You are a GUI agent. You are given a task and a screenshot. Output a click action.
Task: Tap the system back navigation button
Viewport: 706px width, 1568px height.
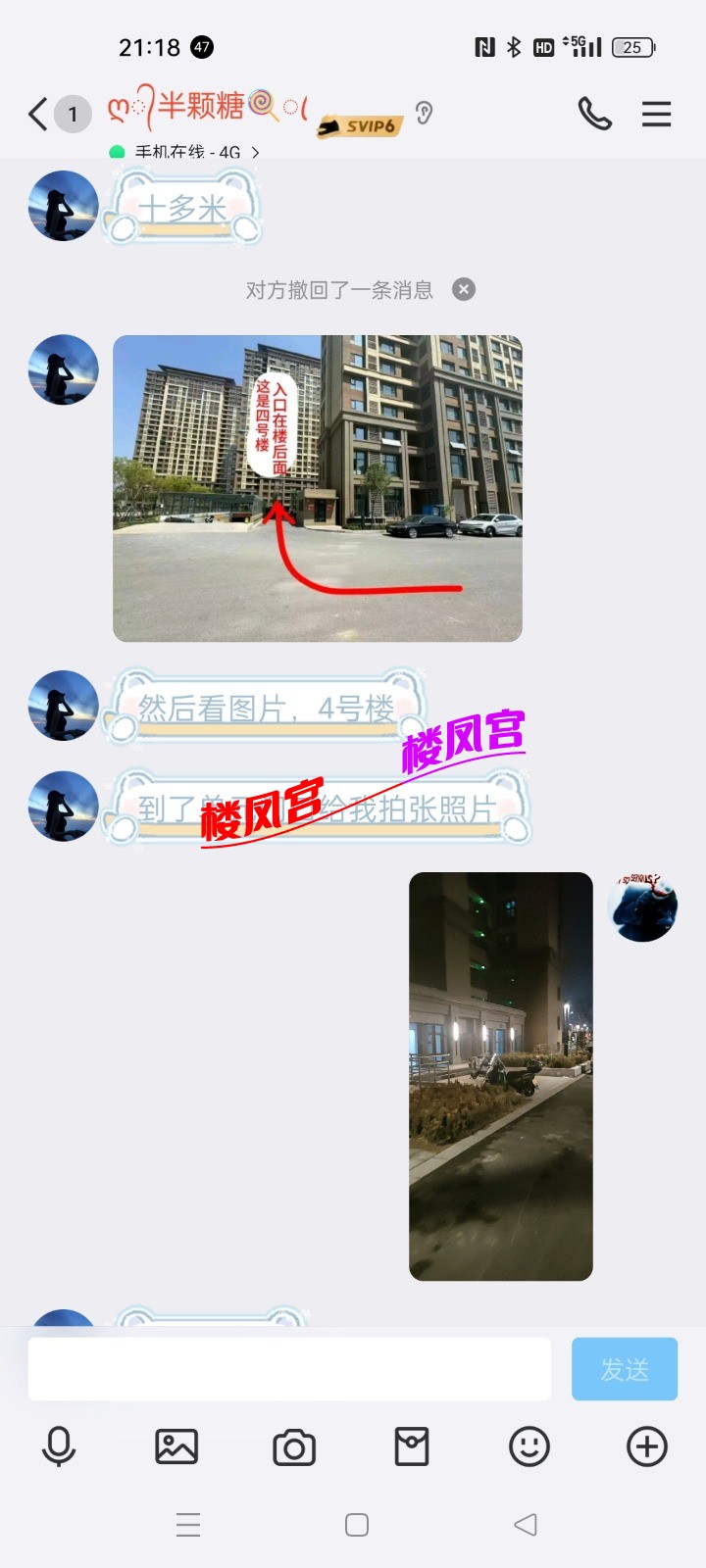click(526, 1525)
